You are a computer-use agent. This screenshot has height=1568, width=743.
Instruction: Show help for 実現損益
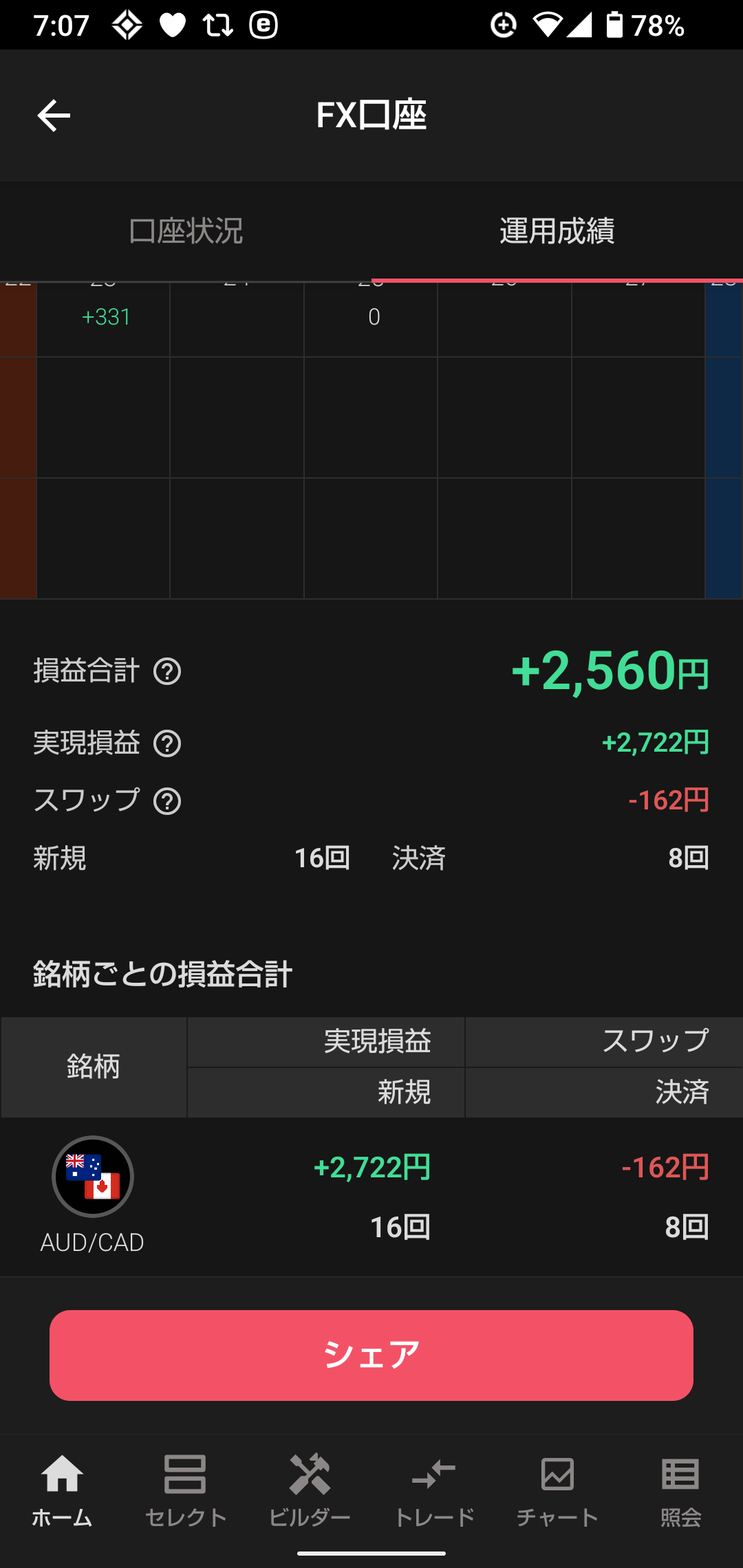[x=167, y=743]
